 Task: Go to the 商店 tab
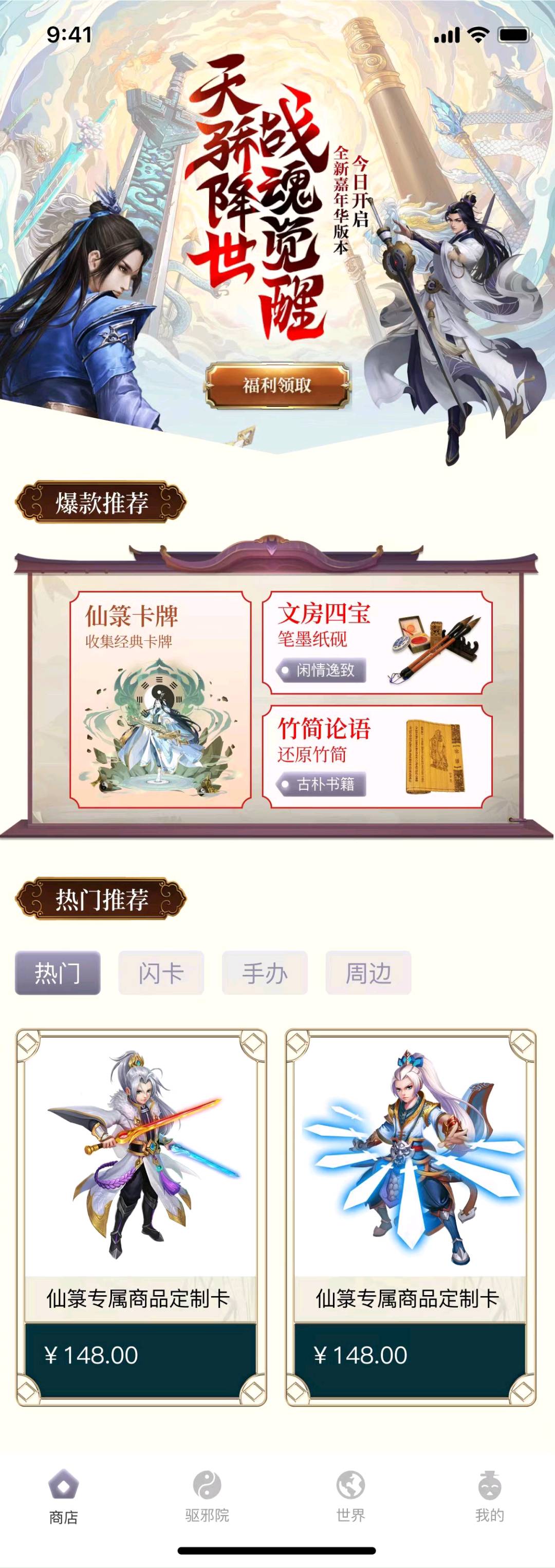pos(63,1497)
